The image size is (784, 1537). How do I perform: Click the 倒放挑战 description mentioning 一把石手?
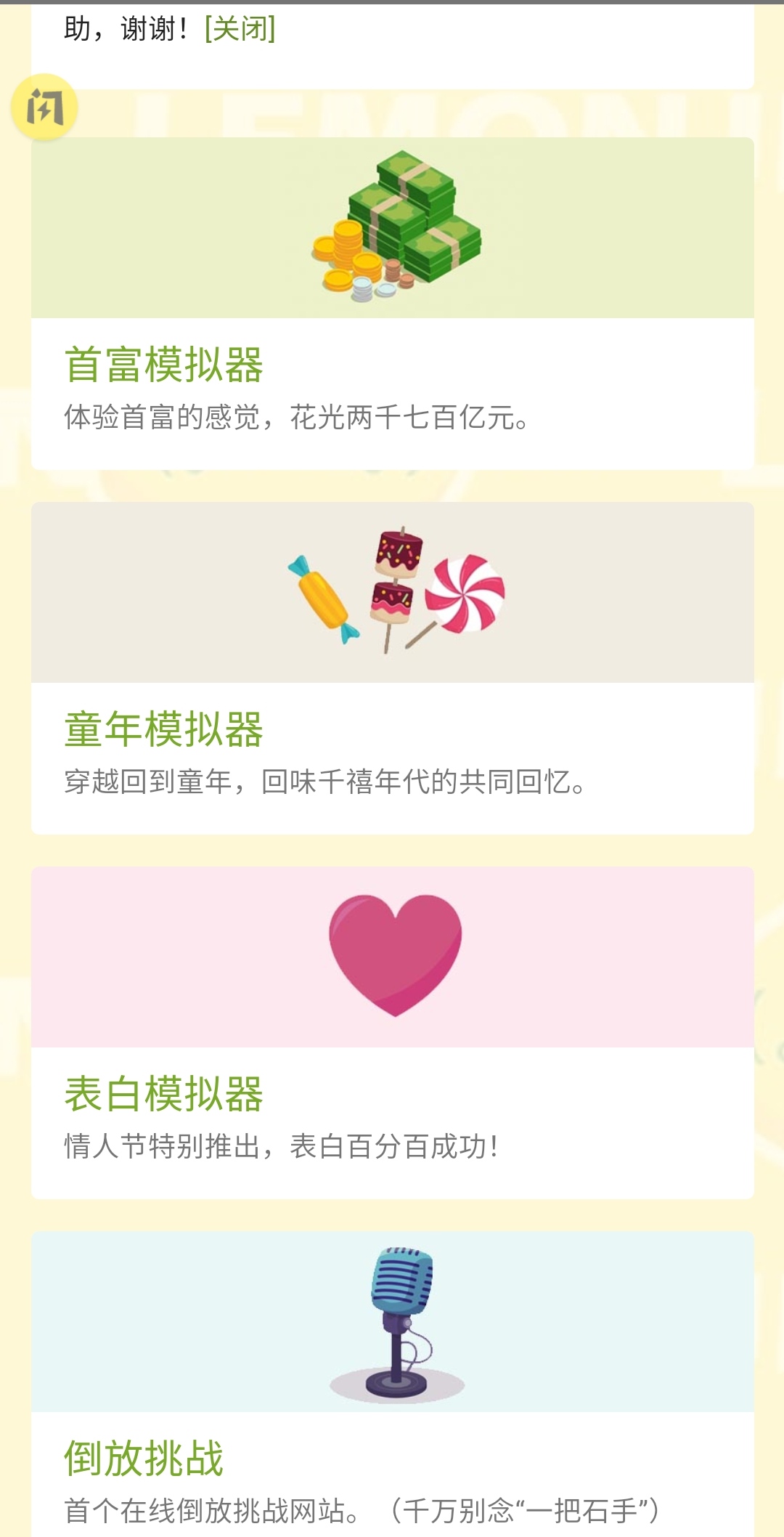pyautogui.click(x=363, y=1509)
